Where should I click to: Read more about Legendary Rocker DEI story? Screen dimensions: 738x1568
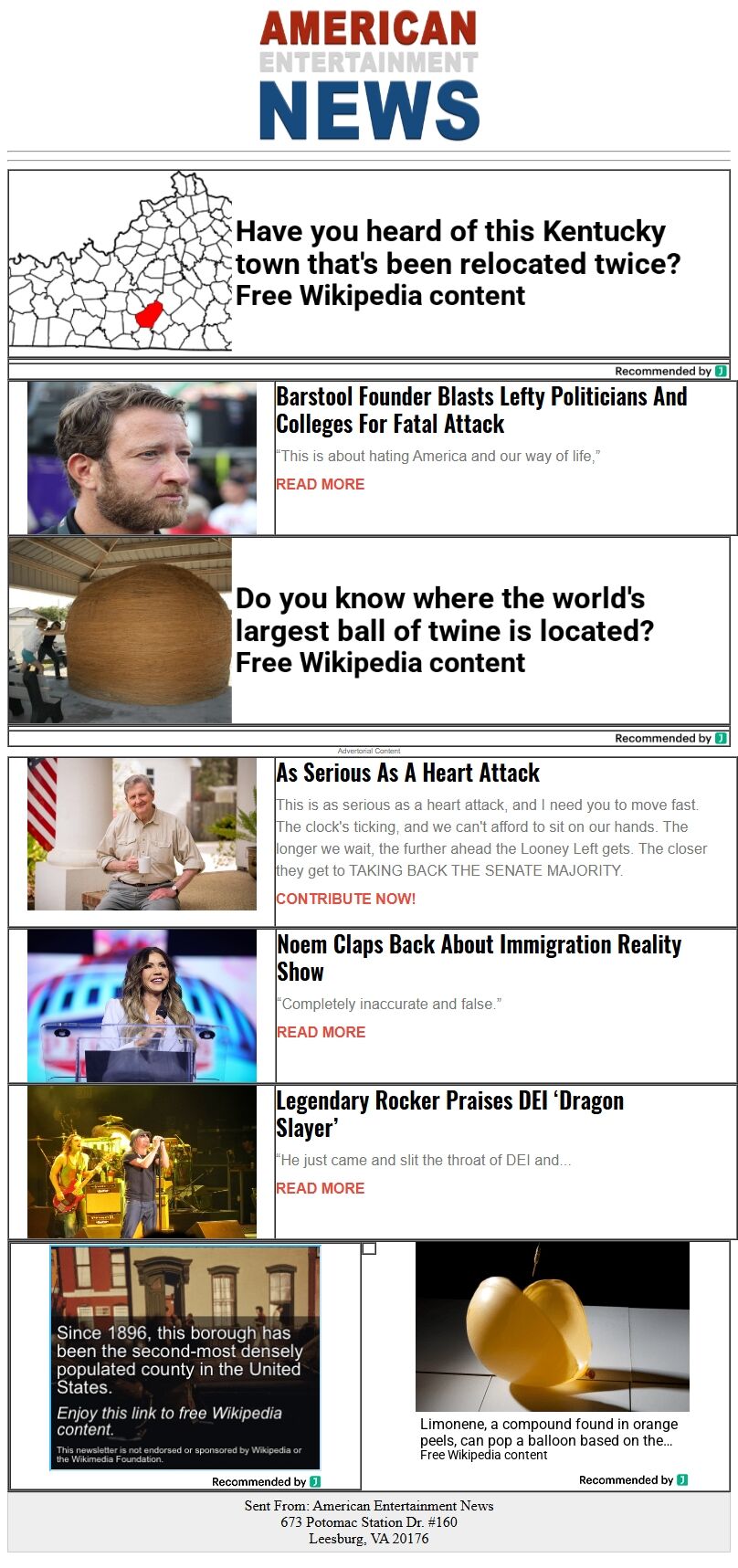(320, 1188)
